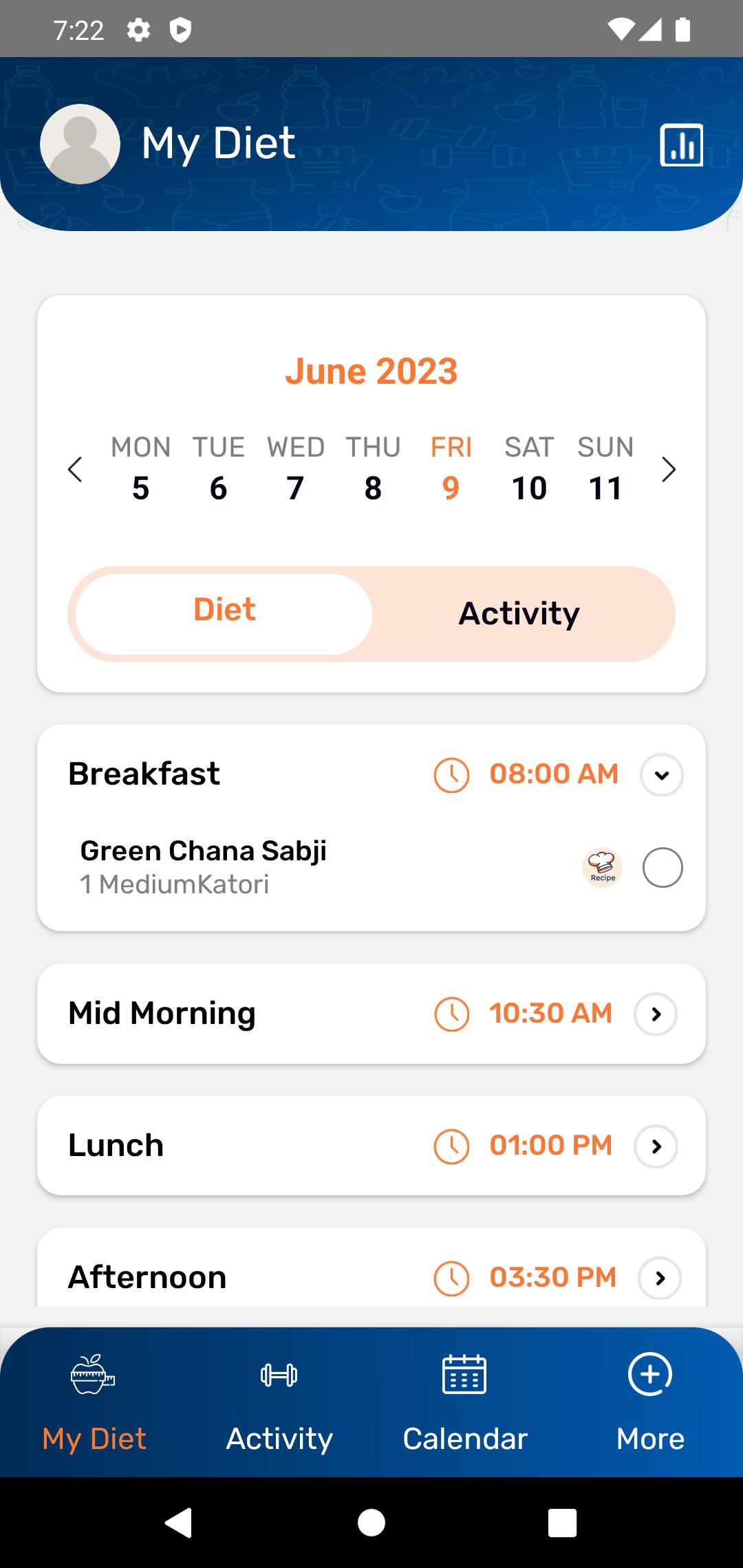Screen dimensions: 743x1568
Task: Go back using system back button
Action: (179, 1523)
